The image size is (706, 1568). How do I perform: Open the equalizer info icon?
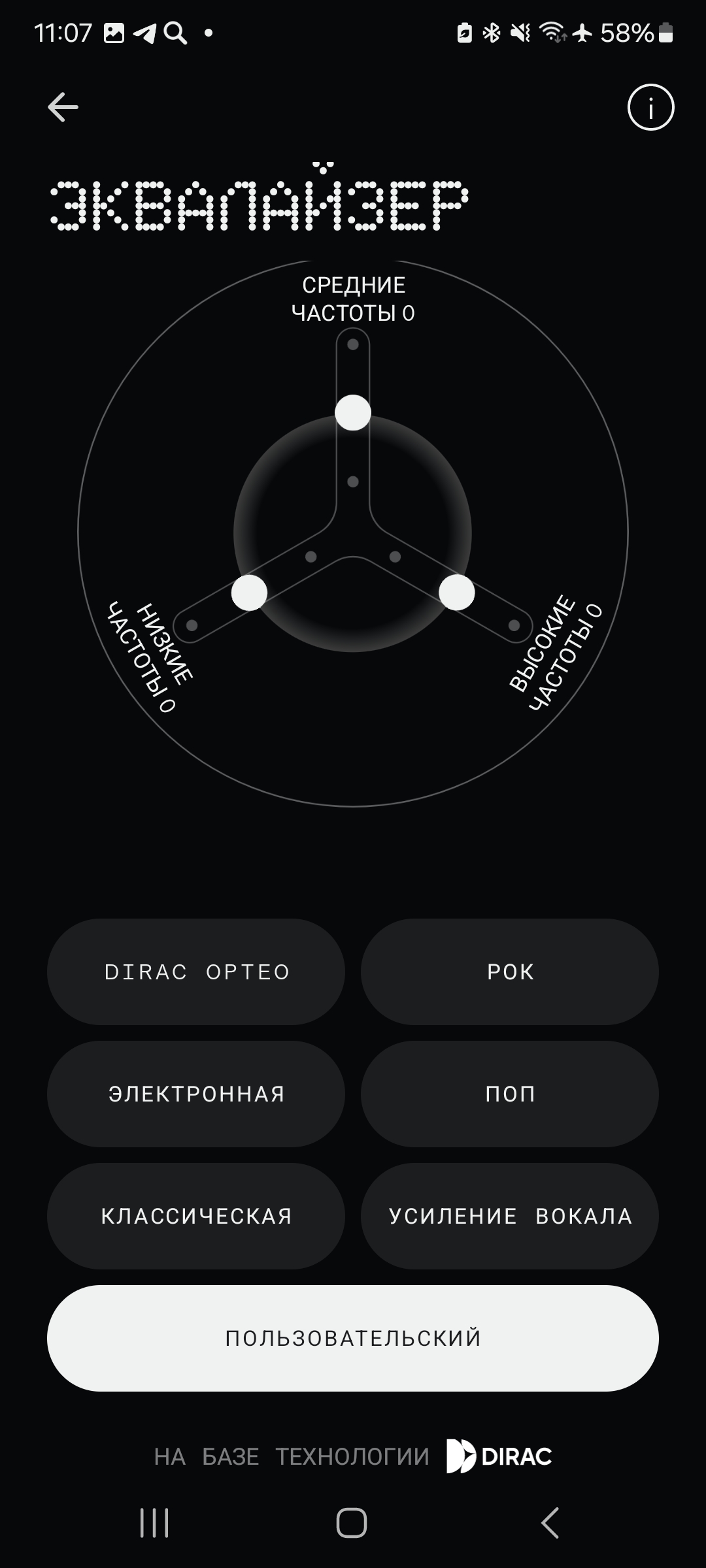(x=650, y=107)
